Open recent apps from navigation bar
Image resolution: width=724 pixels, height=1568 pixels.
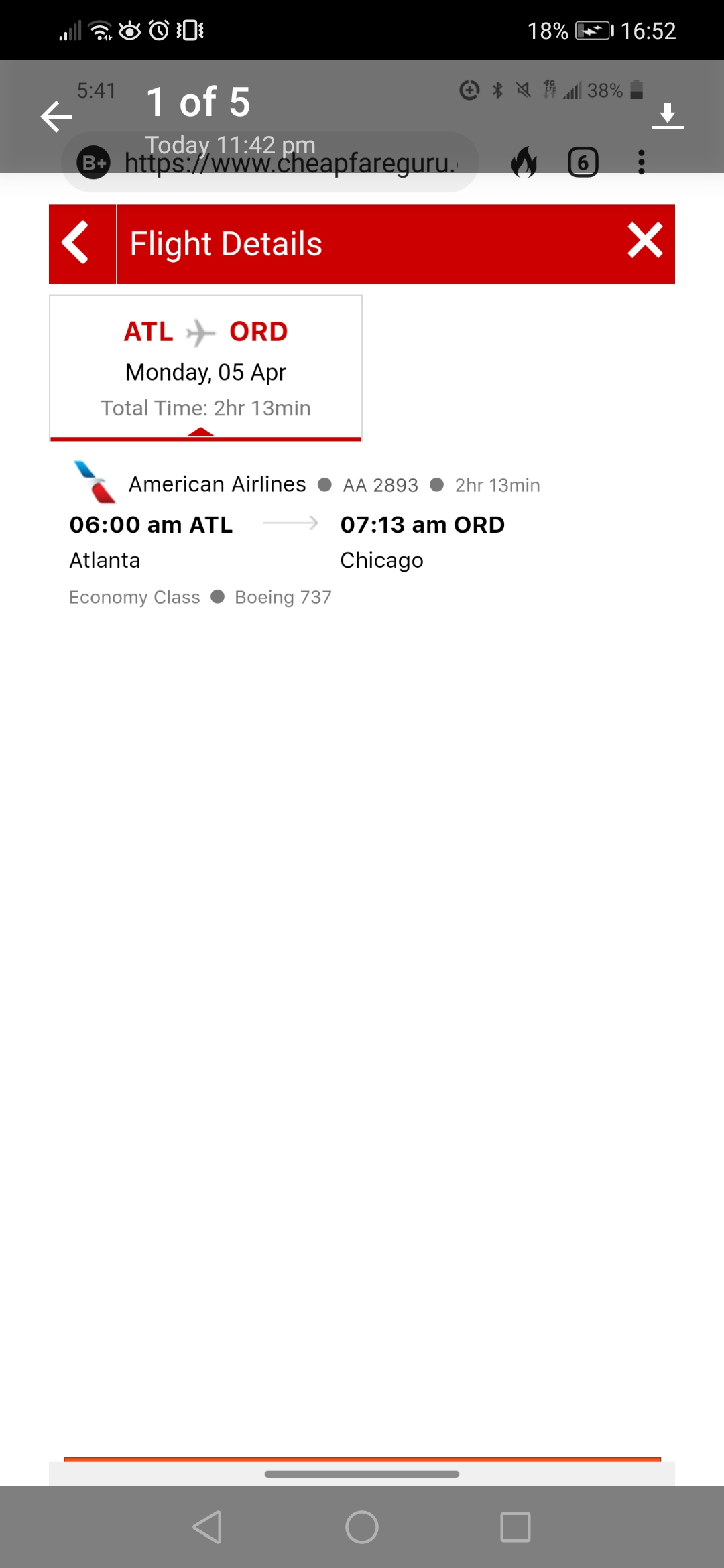[x=516, y=1527]
